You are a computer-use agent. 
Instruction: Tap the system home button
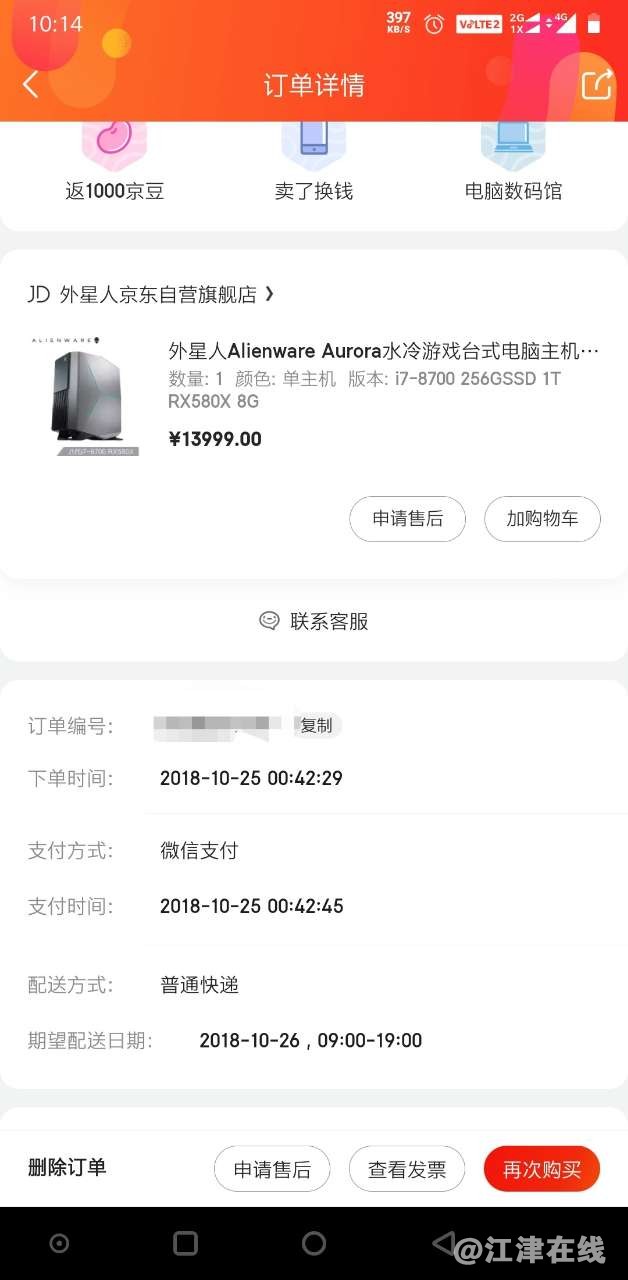pyautogui.click(x=314, y=1243)
